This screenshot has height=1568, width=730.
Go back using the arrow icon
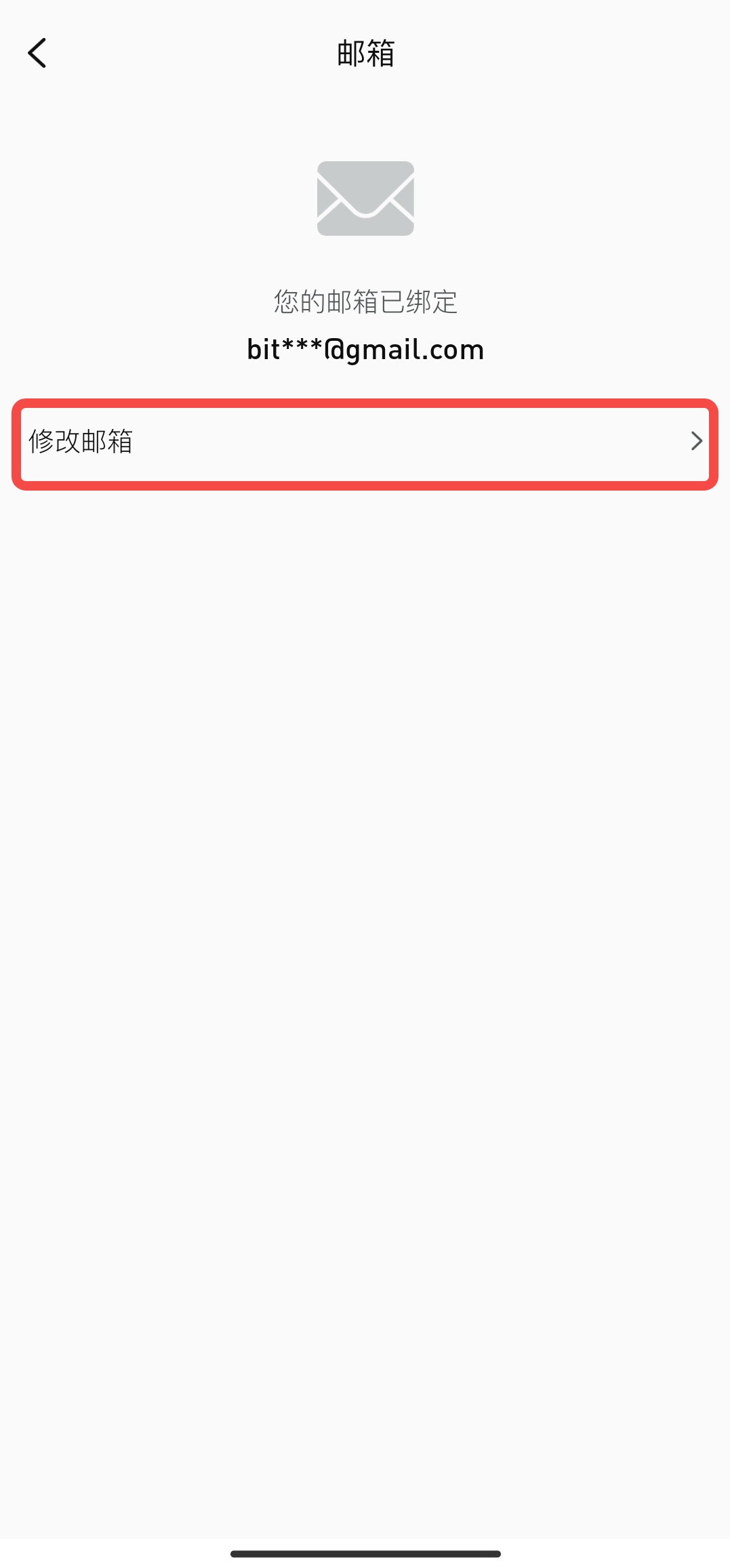pyautogui.click(x=37, y=53)
